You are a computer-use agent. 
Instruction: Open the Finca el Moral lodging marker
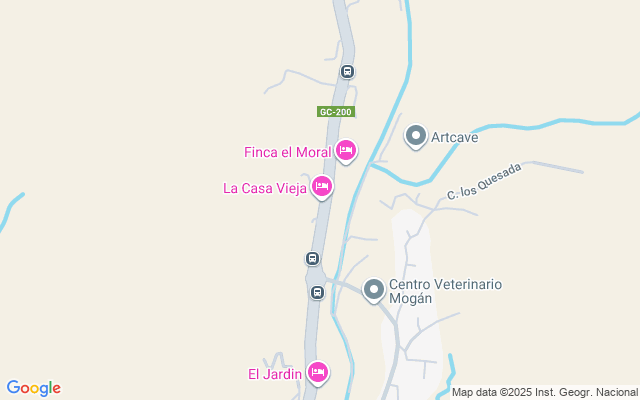(346, 151)
